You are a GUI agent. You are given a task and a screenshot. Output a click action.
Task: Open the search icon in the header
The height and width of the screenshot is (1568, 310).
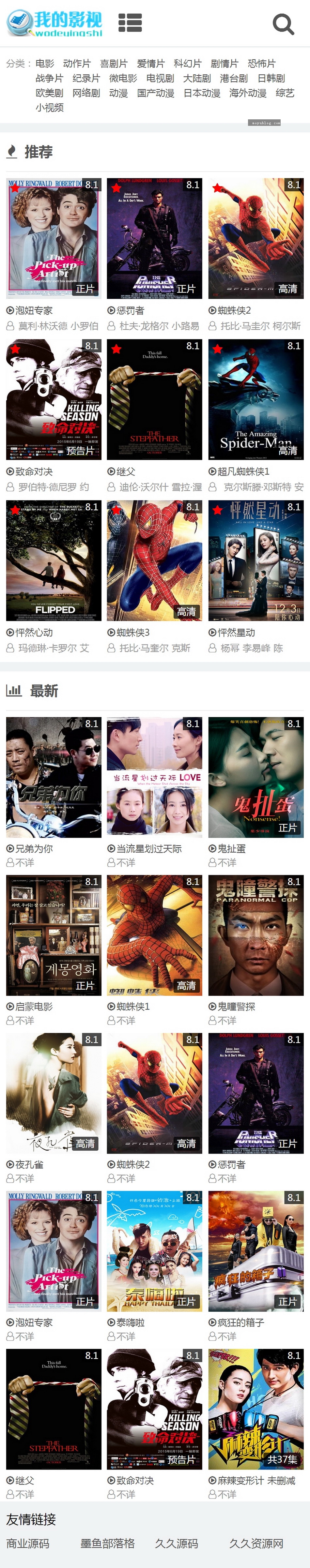coord(283,24)
